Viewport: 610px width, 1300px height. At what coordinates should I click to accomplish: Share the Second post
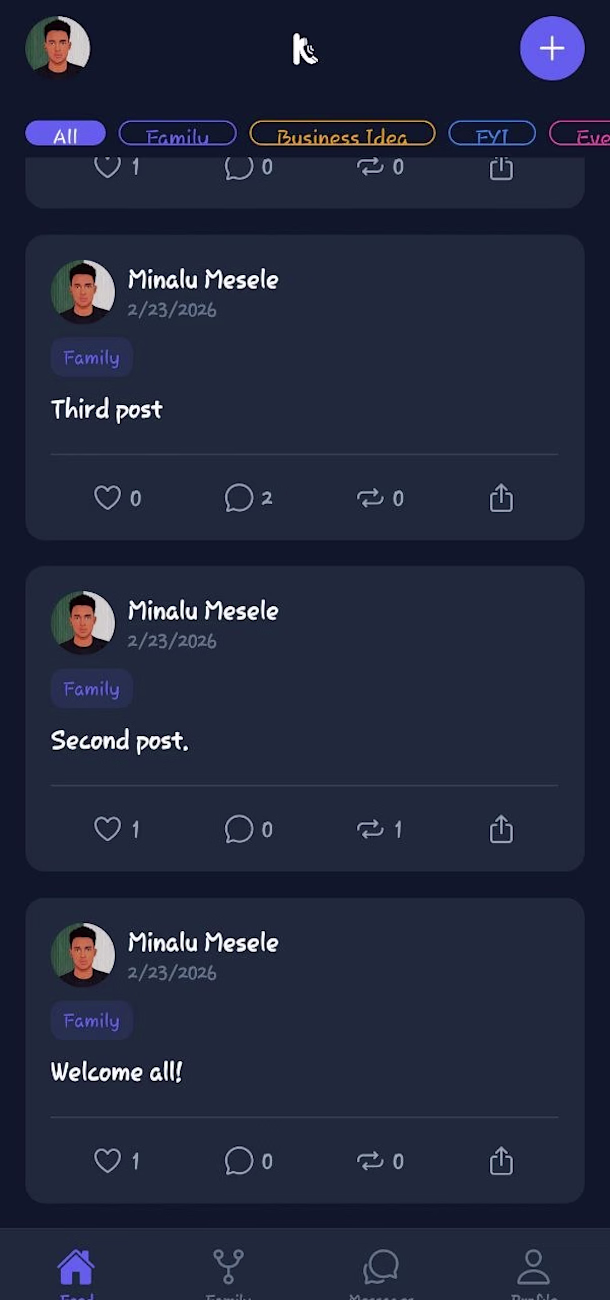pos(501,829)
